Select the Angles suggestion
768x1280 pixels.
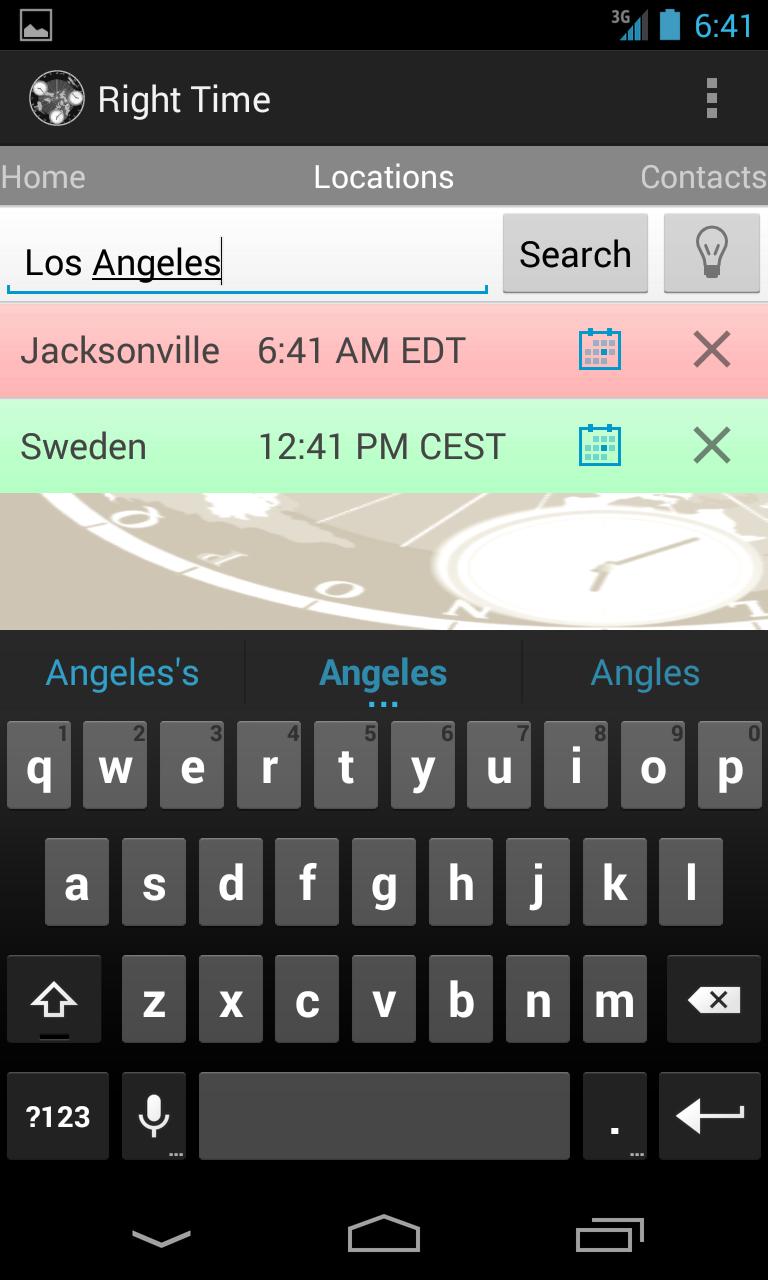645,672
